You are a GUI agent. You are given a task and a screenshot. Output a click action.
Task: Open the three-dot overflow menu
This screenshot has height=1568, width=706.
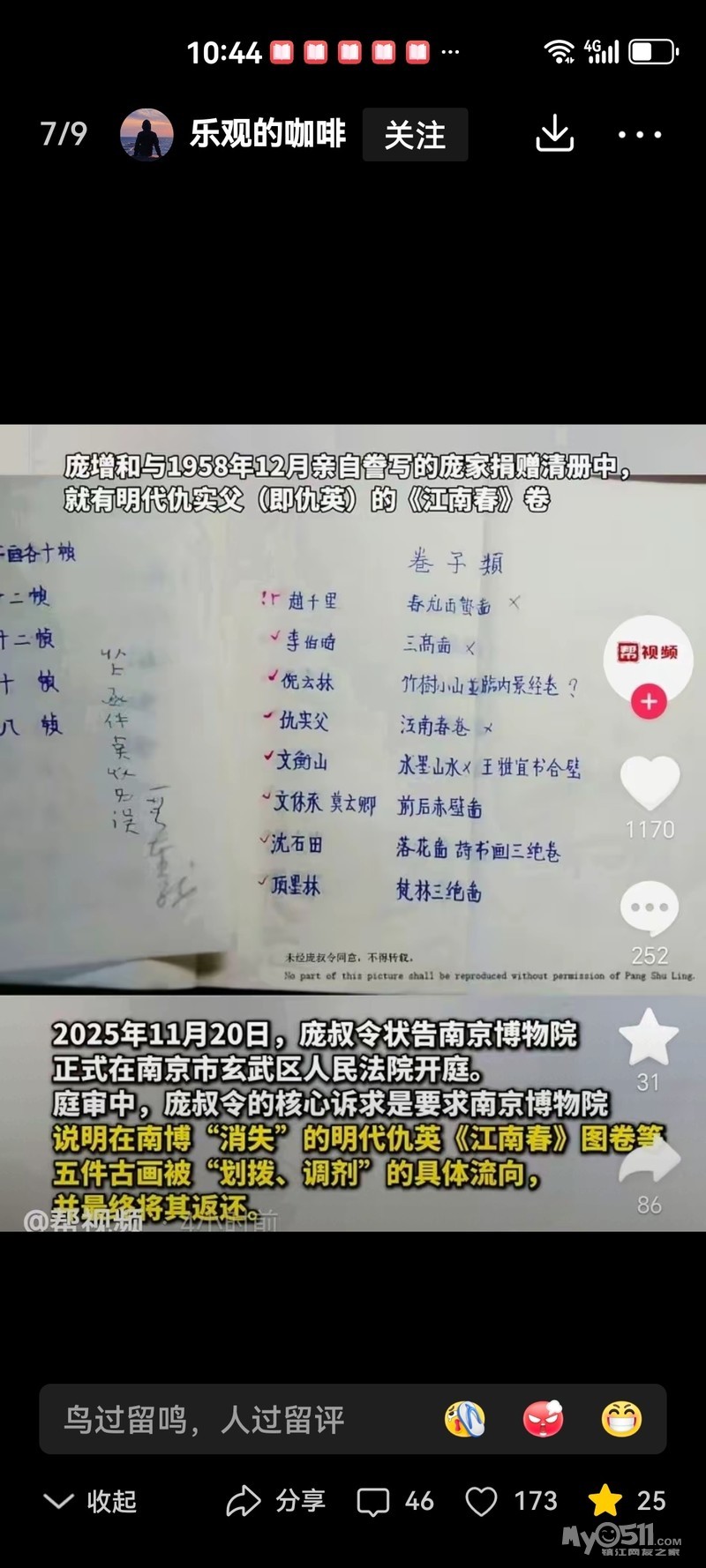point(640,135)
